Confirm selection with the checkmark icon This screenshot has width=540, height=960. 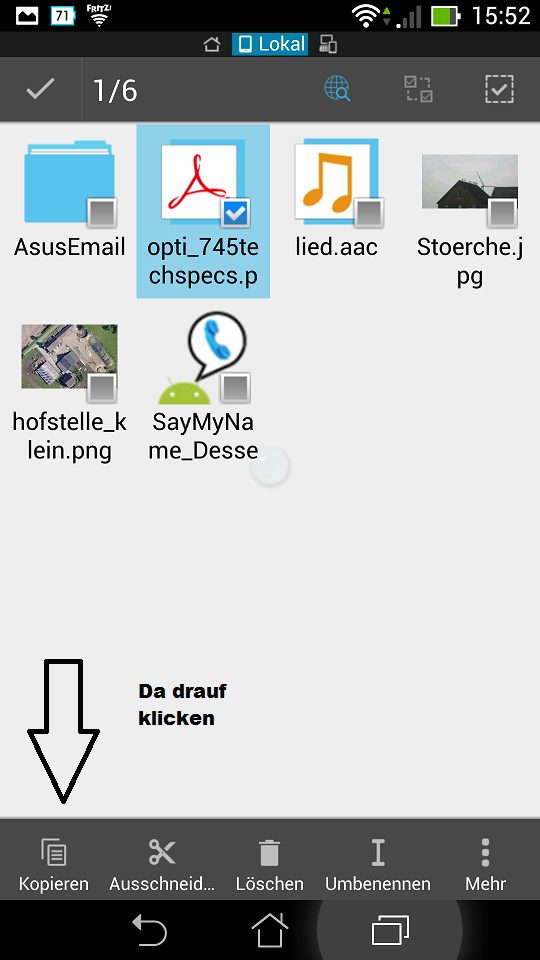point(40,90)
